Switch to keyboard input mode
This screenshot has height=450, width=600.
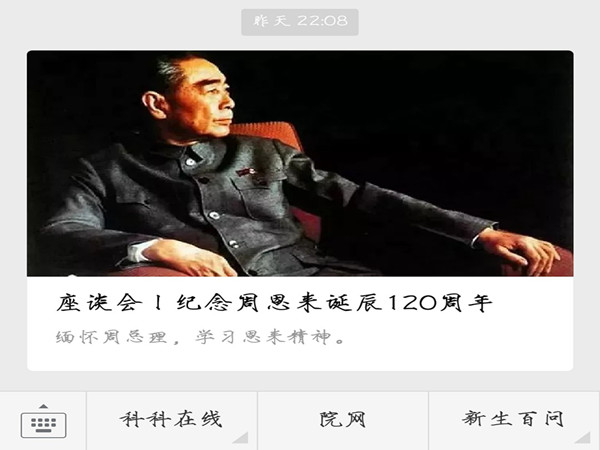pos(43,421)
